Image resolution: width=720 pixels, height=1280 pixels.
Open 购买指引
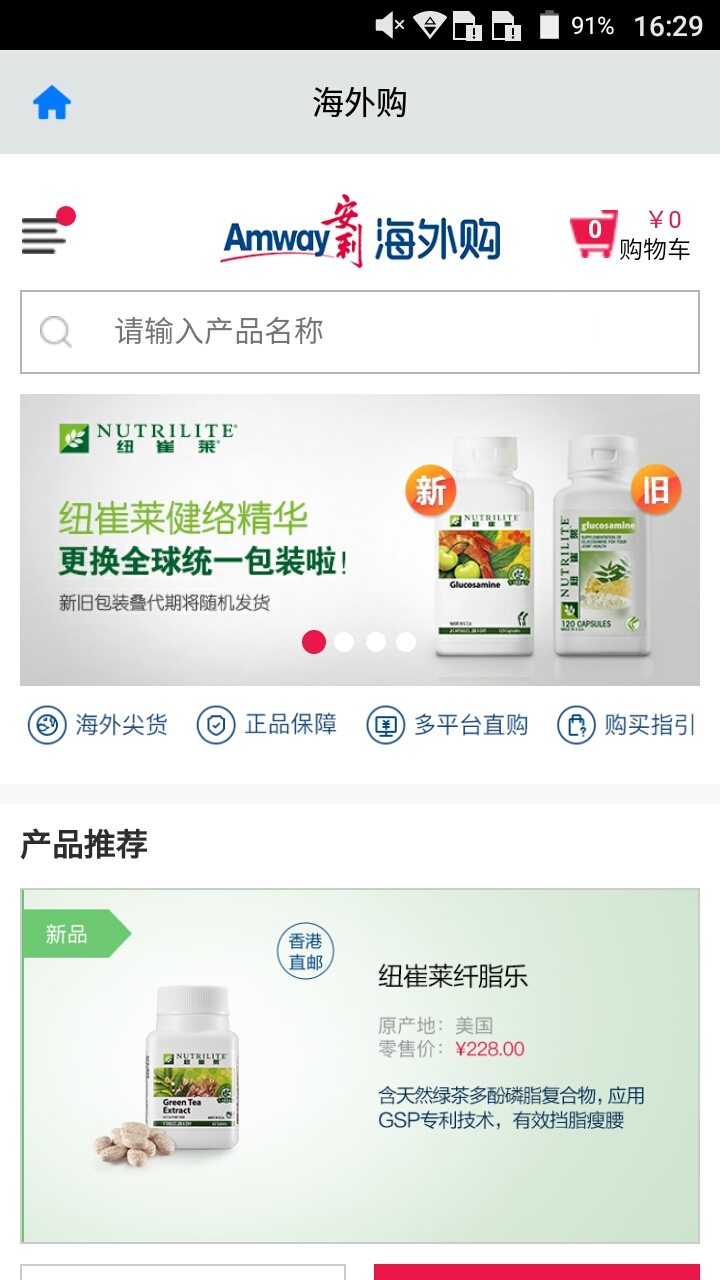(626, 725)
